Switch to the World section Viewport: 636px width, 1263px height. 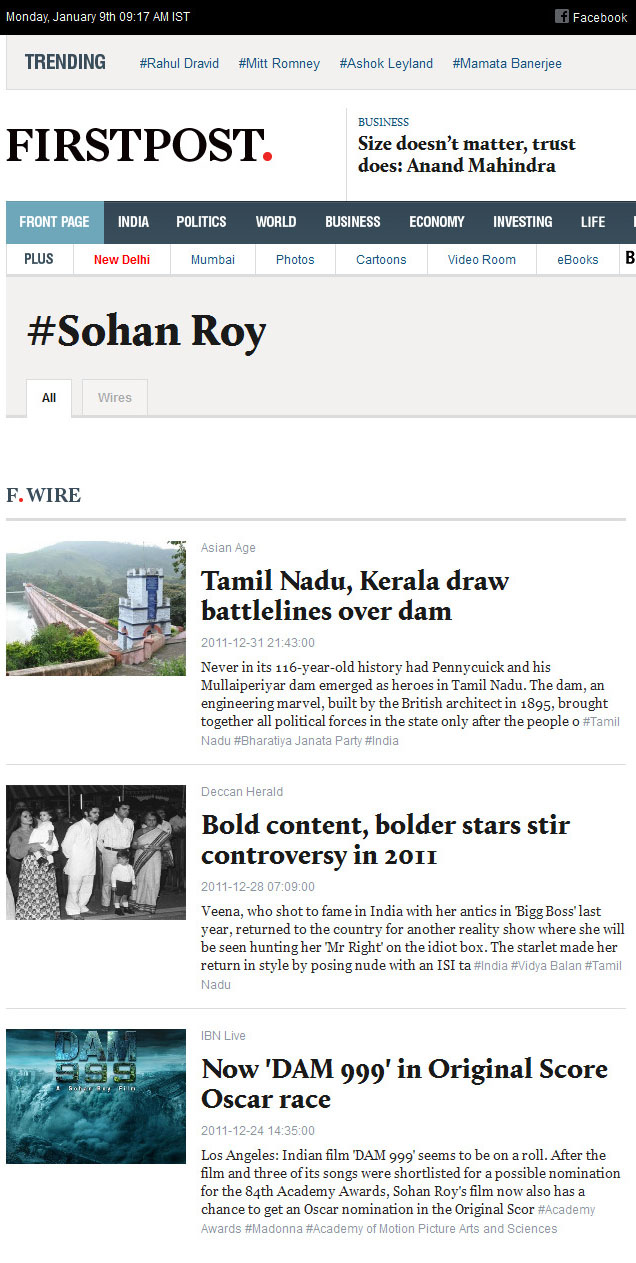point(275,222)
